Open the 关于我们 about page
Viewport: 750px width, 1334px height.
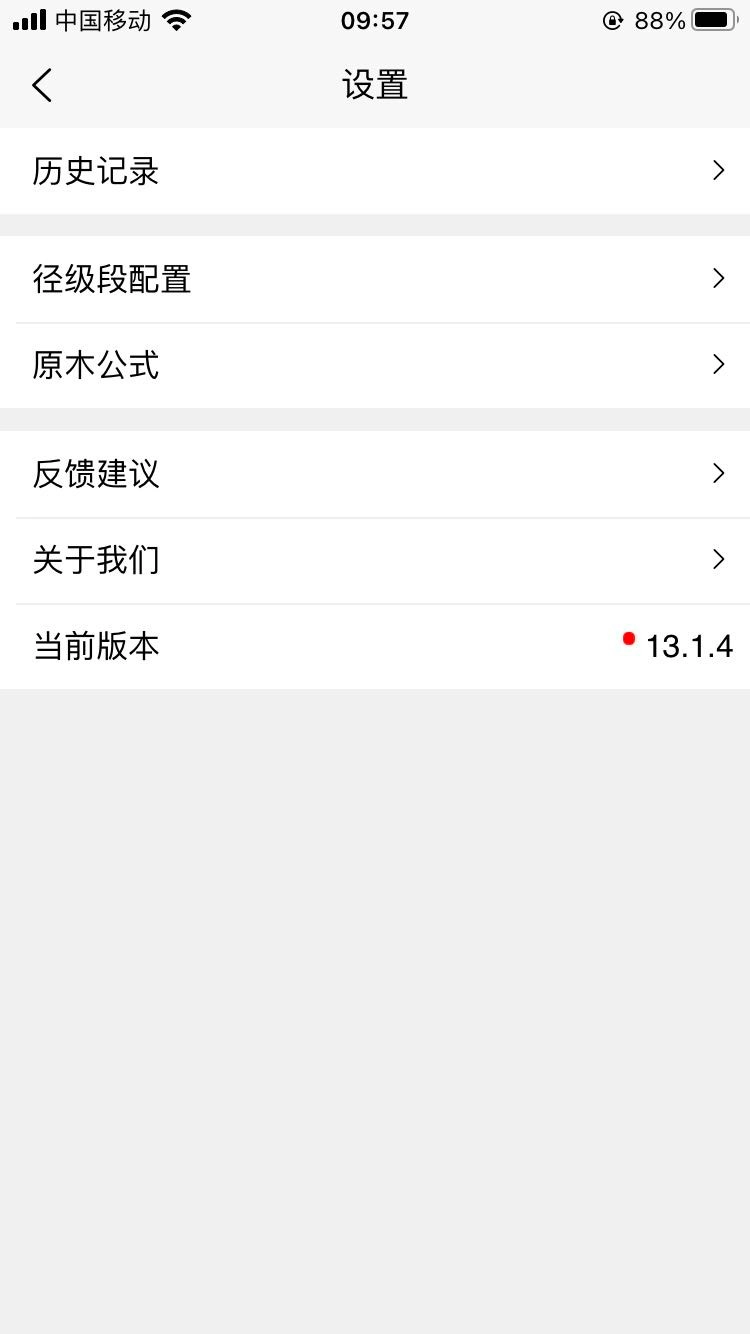point(375,560)
